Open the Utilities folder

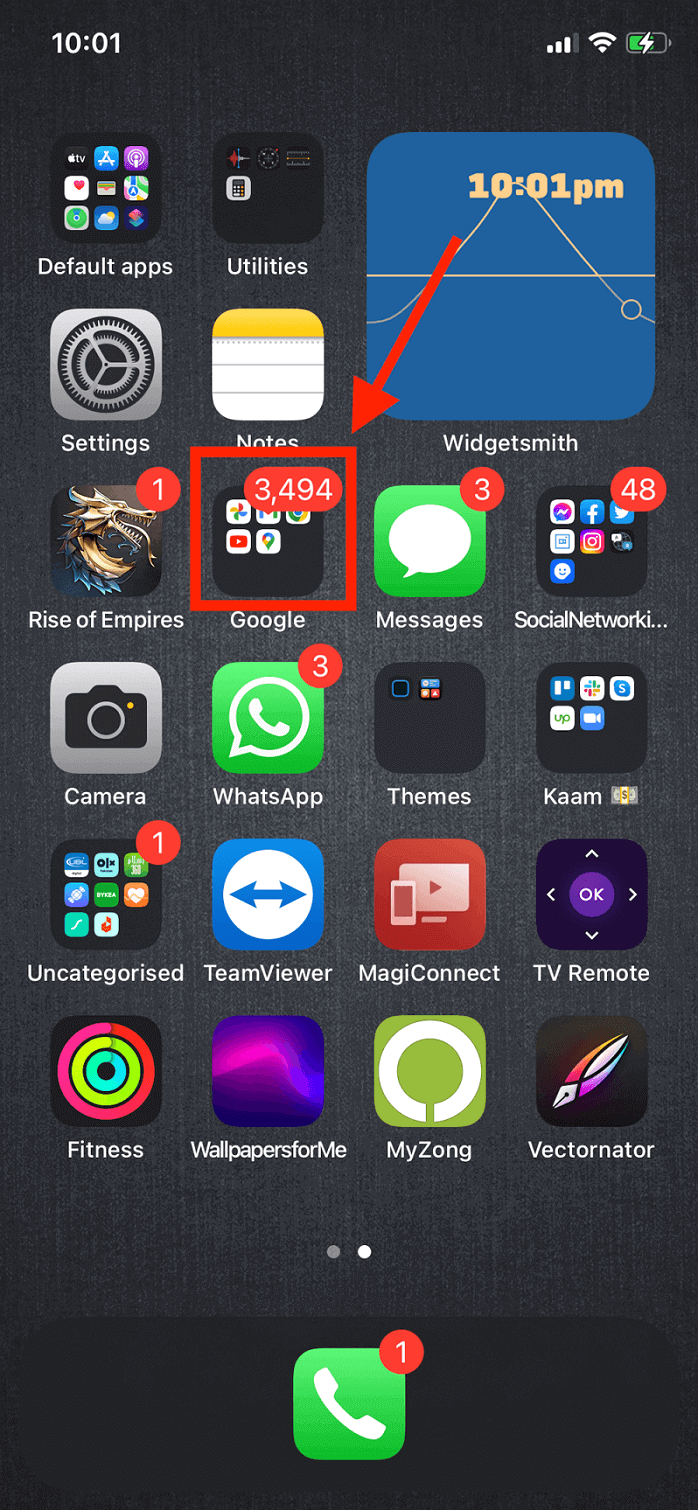(x=267, y=187)
